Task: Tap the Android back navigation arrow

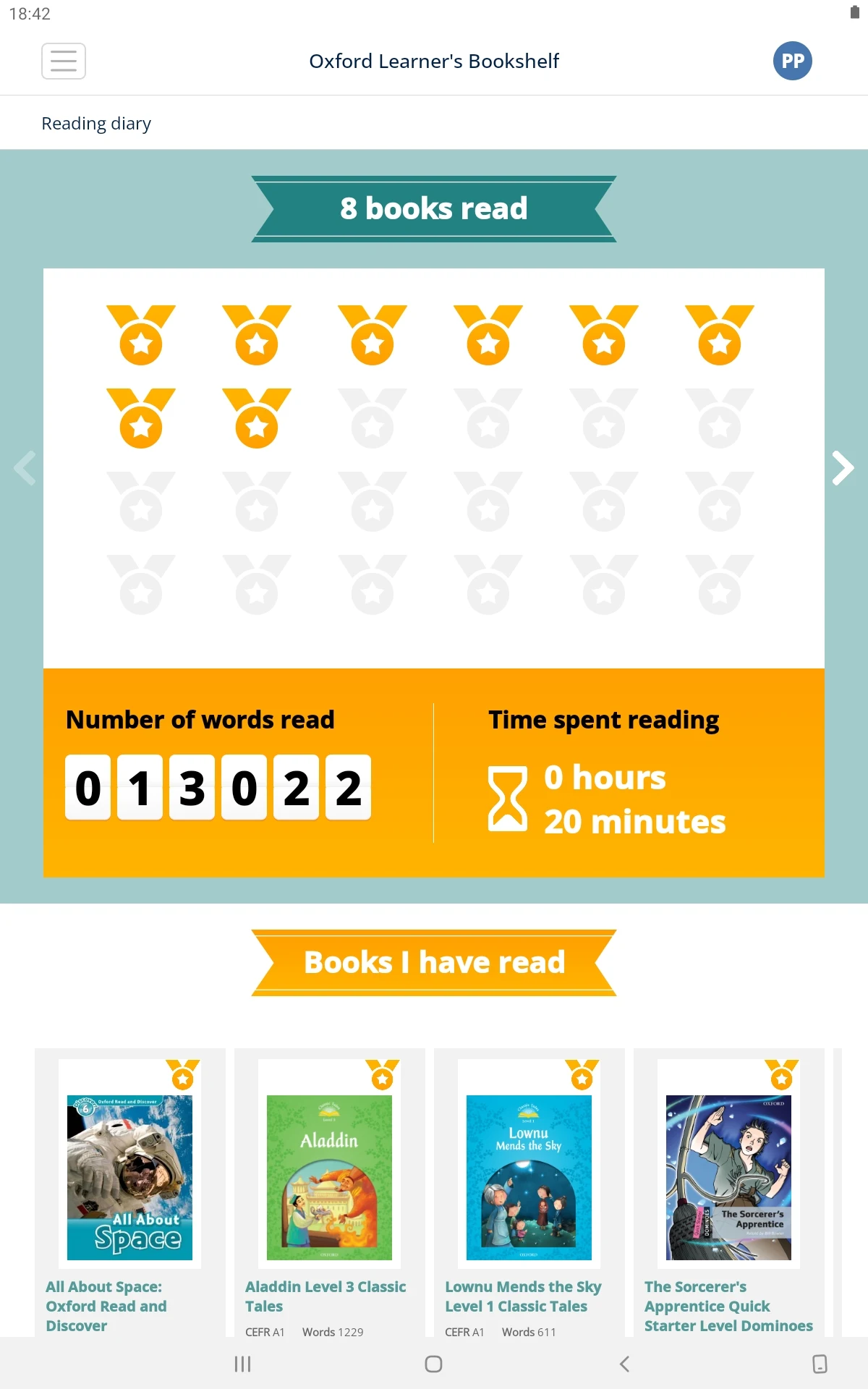Action: 625,1364
